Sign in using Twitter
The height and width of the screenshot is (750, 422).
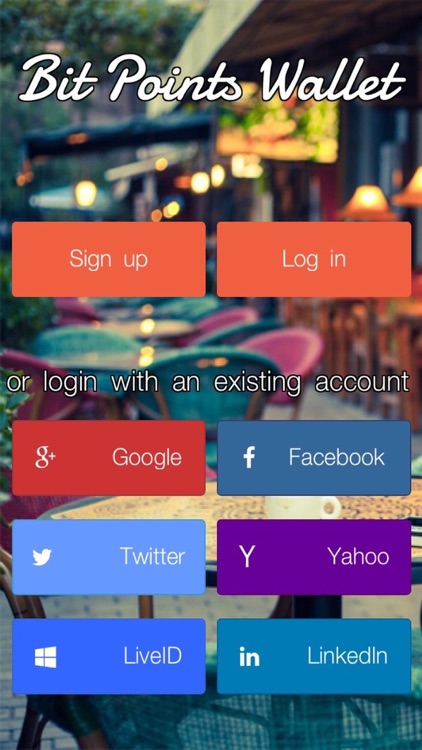pos(109,557)
